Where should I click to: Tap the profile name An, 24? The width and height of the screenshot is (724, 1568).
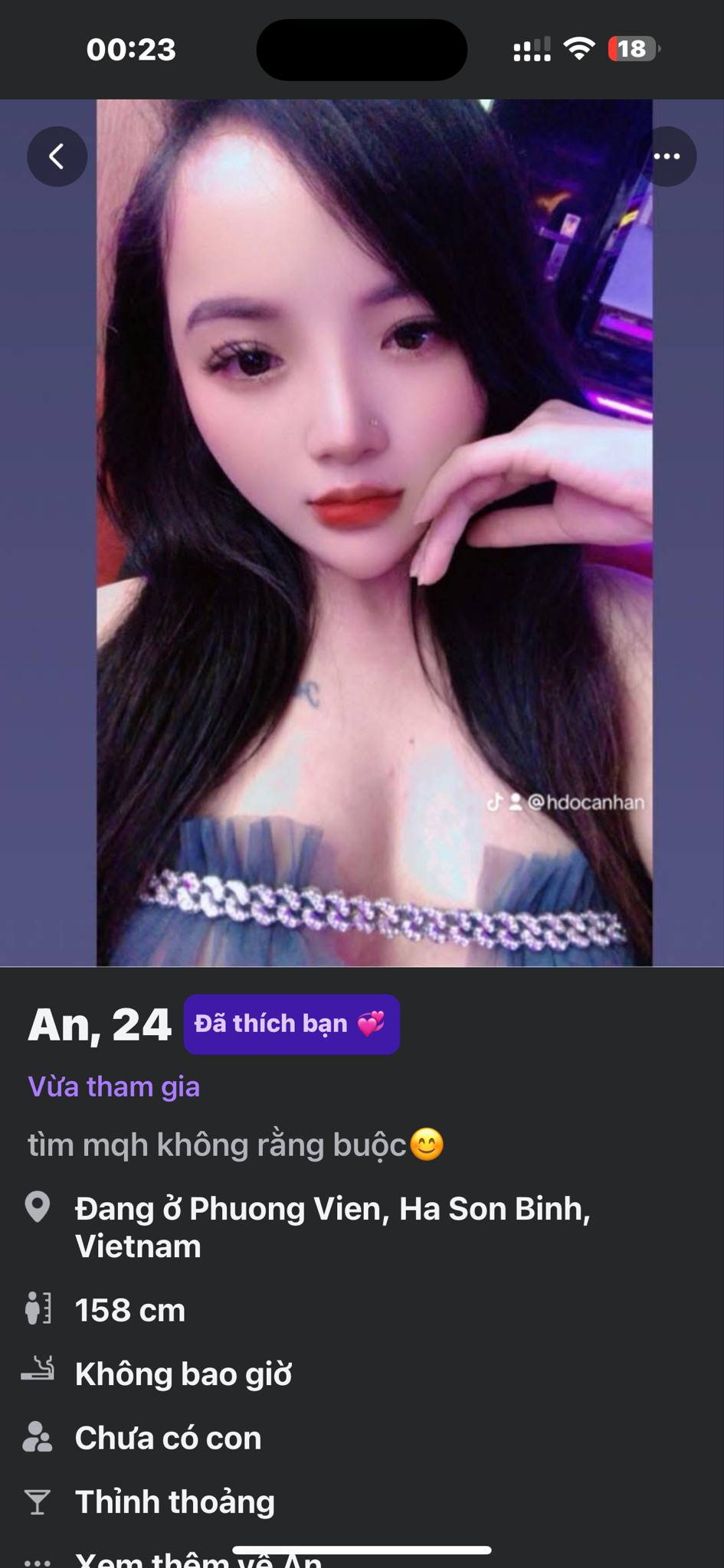pos(97,1024)
